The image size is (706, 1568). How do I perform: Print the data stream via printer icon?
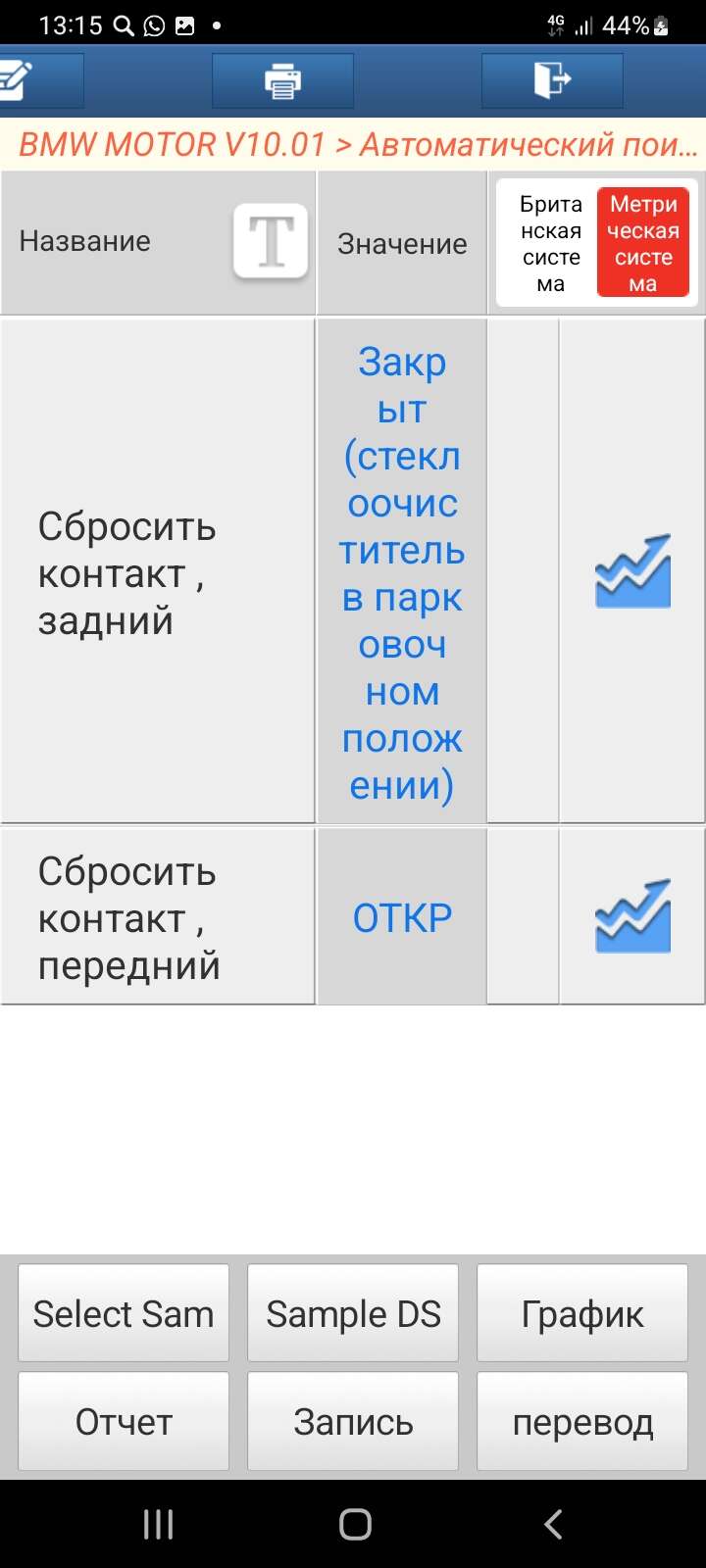pyautogui.click(x=282, y=80)
